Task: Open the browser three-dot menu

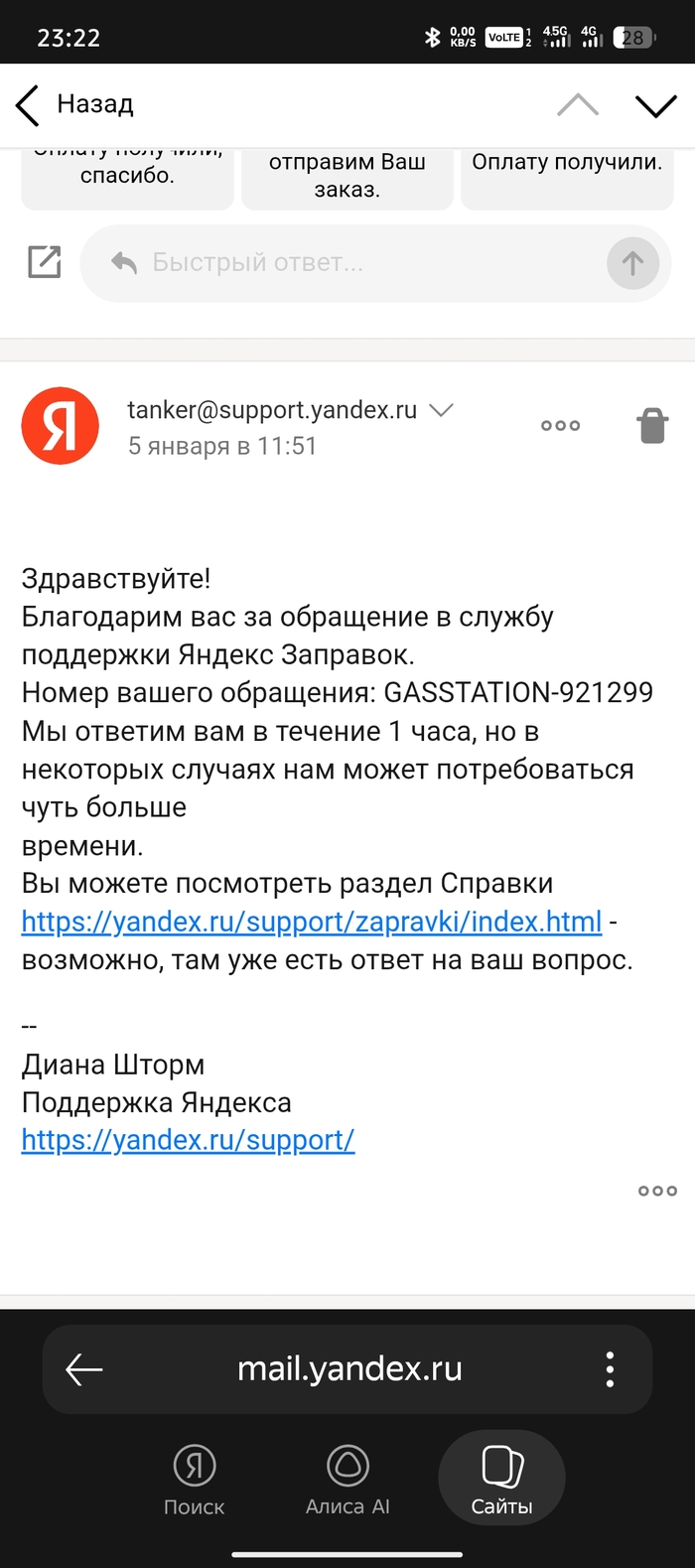Action: pos(610,1369)
